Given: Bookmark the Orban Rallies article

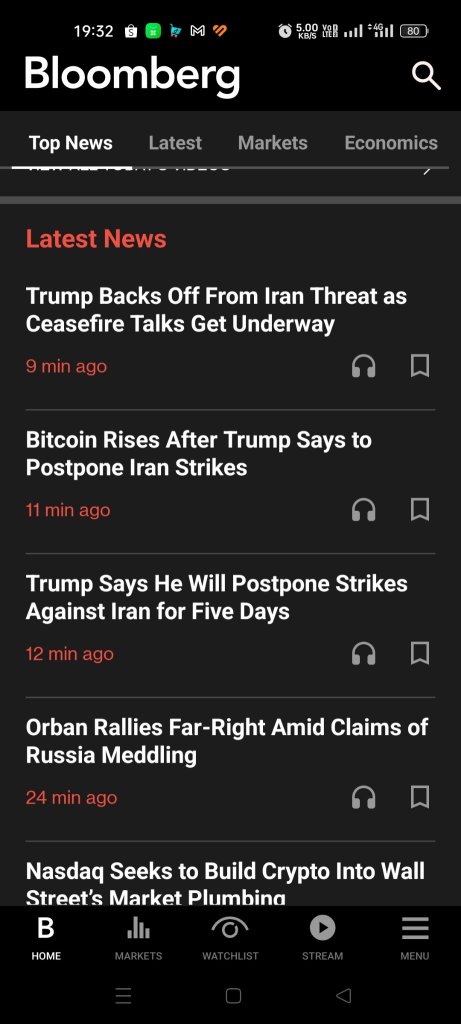Looking at the screenshot, I should tap(420, 797).
